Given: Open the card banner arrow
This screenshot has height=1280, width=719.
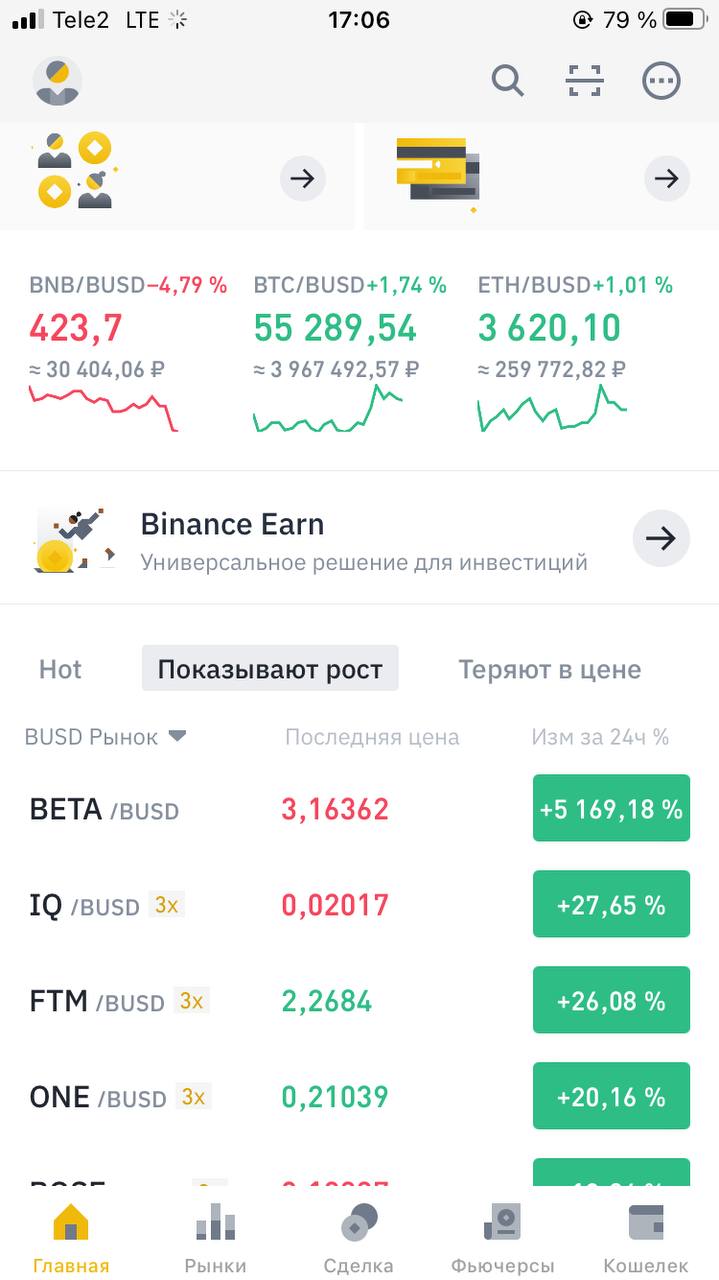Looking at the screenshot, I should point(666,179).
